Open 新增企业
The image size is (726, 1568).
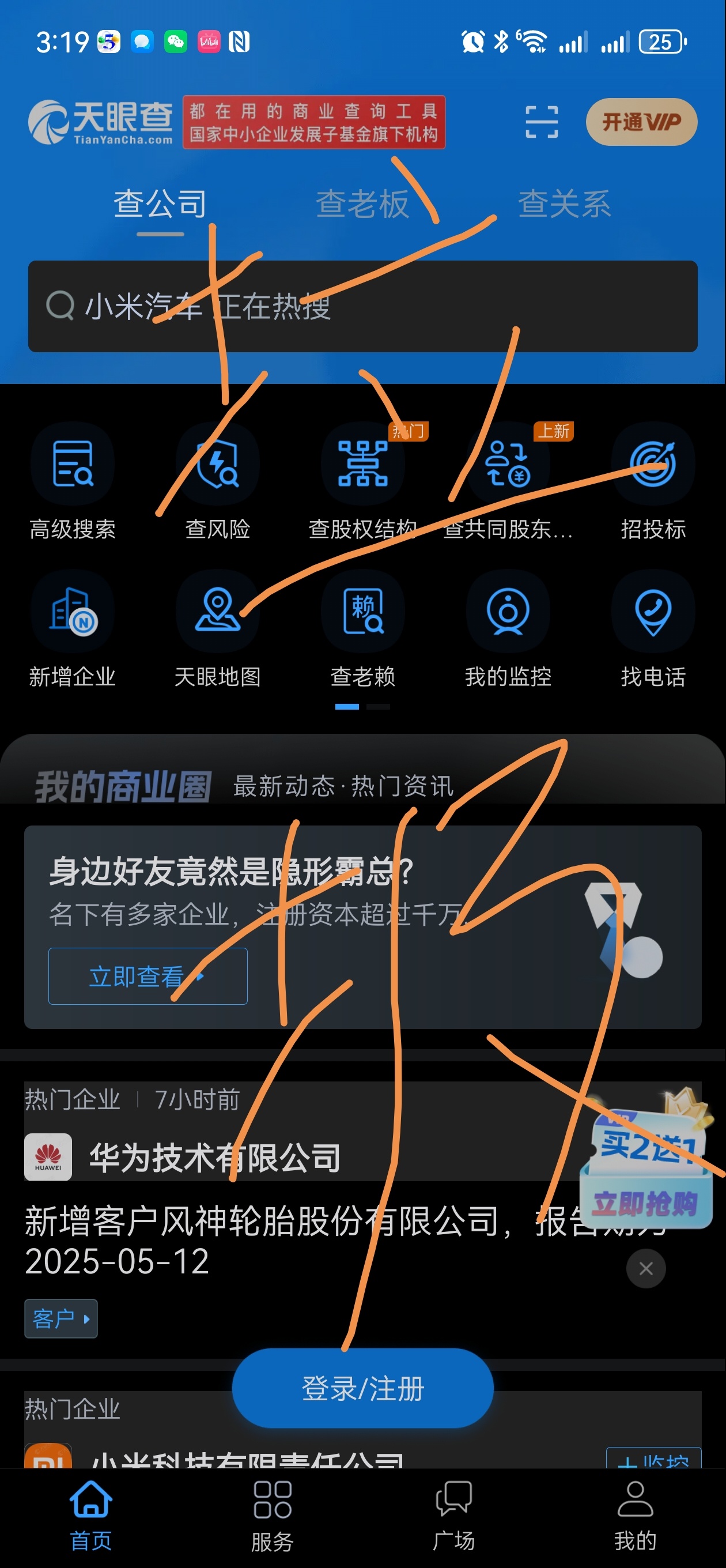[73, 628]
